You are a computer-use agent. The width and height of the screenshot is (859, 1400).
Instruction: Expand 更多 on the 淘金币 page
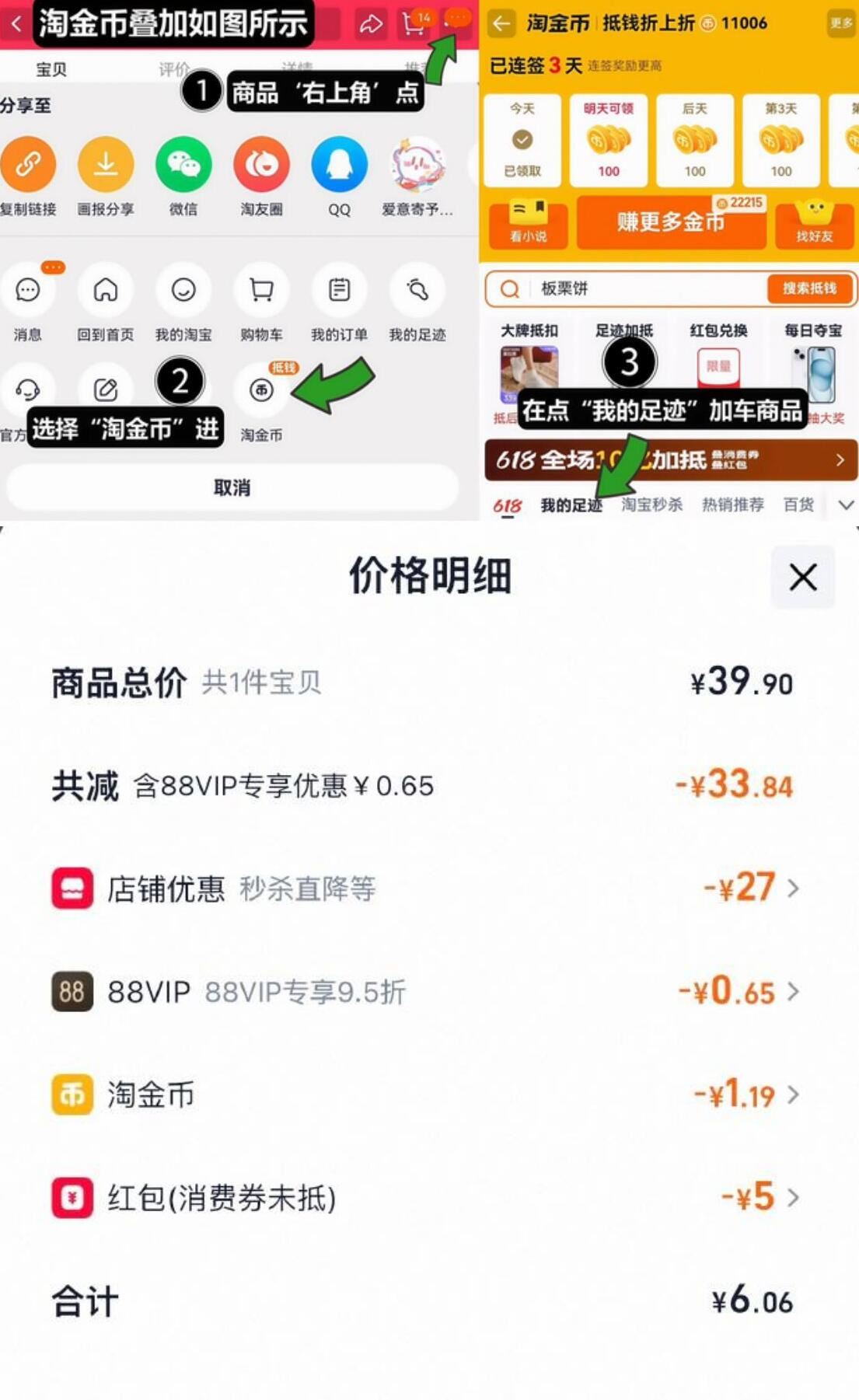point(842,23)
